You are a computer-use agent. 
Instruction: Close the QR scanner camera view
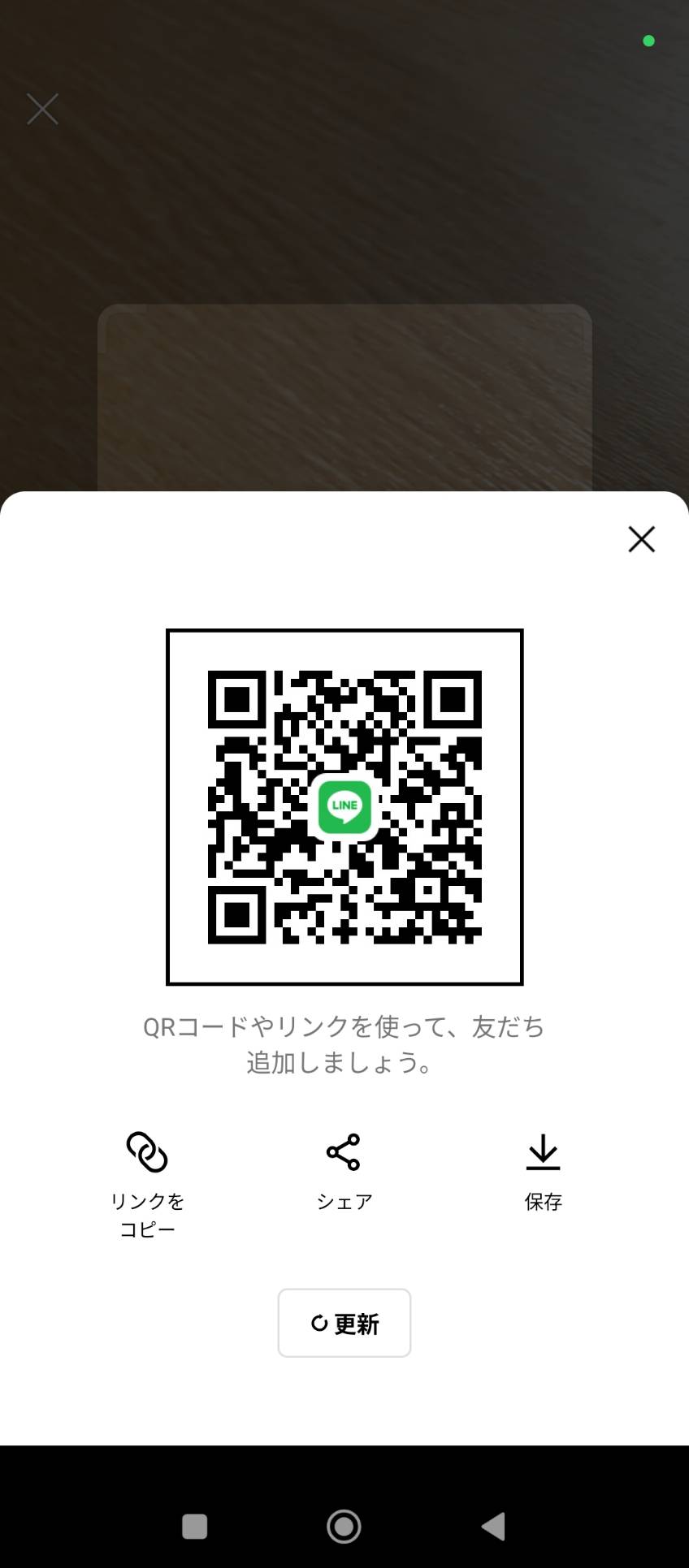pos(42,109)
